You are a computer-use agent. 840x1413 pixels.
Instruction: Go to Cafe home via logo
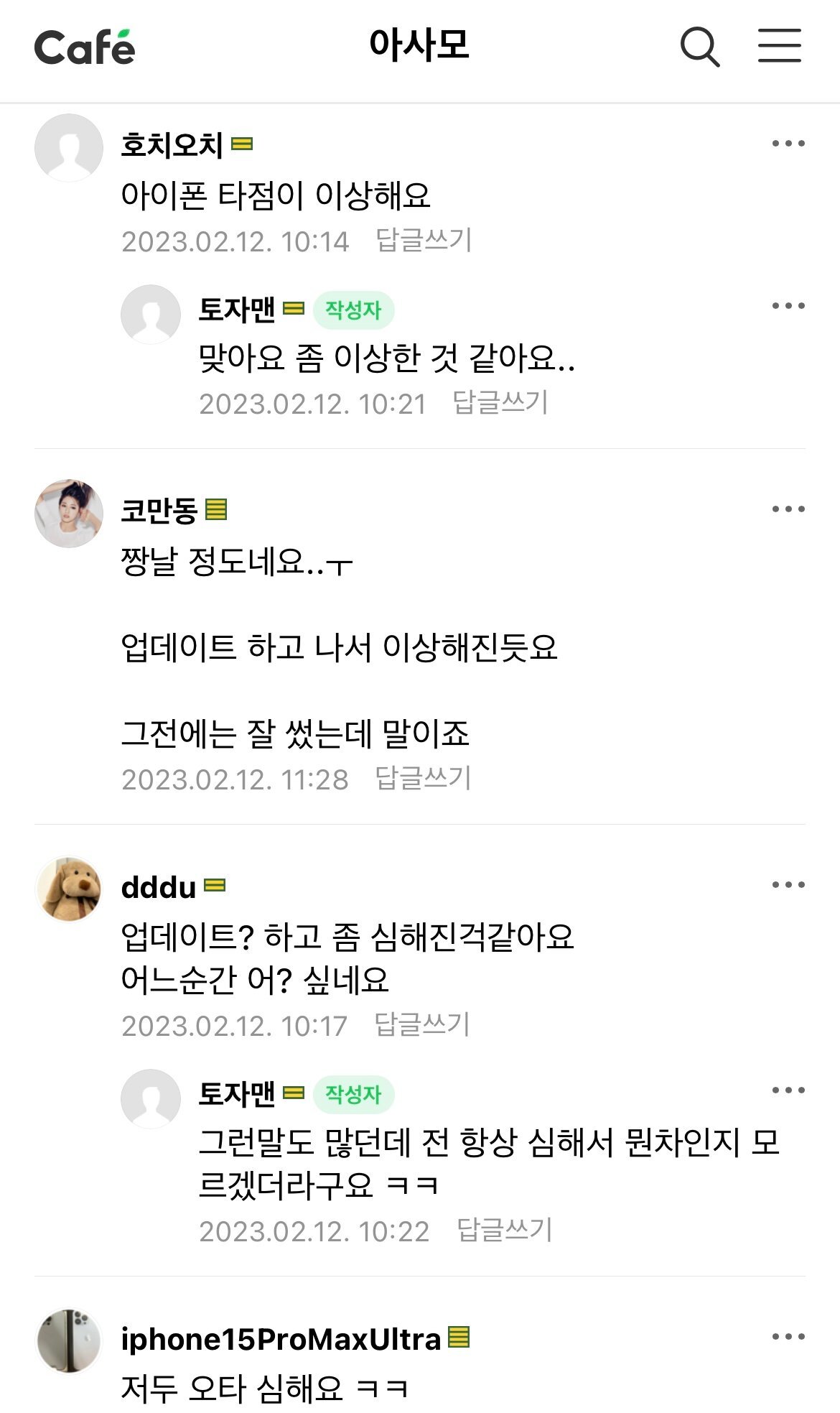85,47
